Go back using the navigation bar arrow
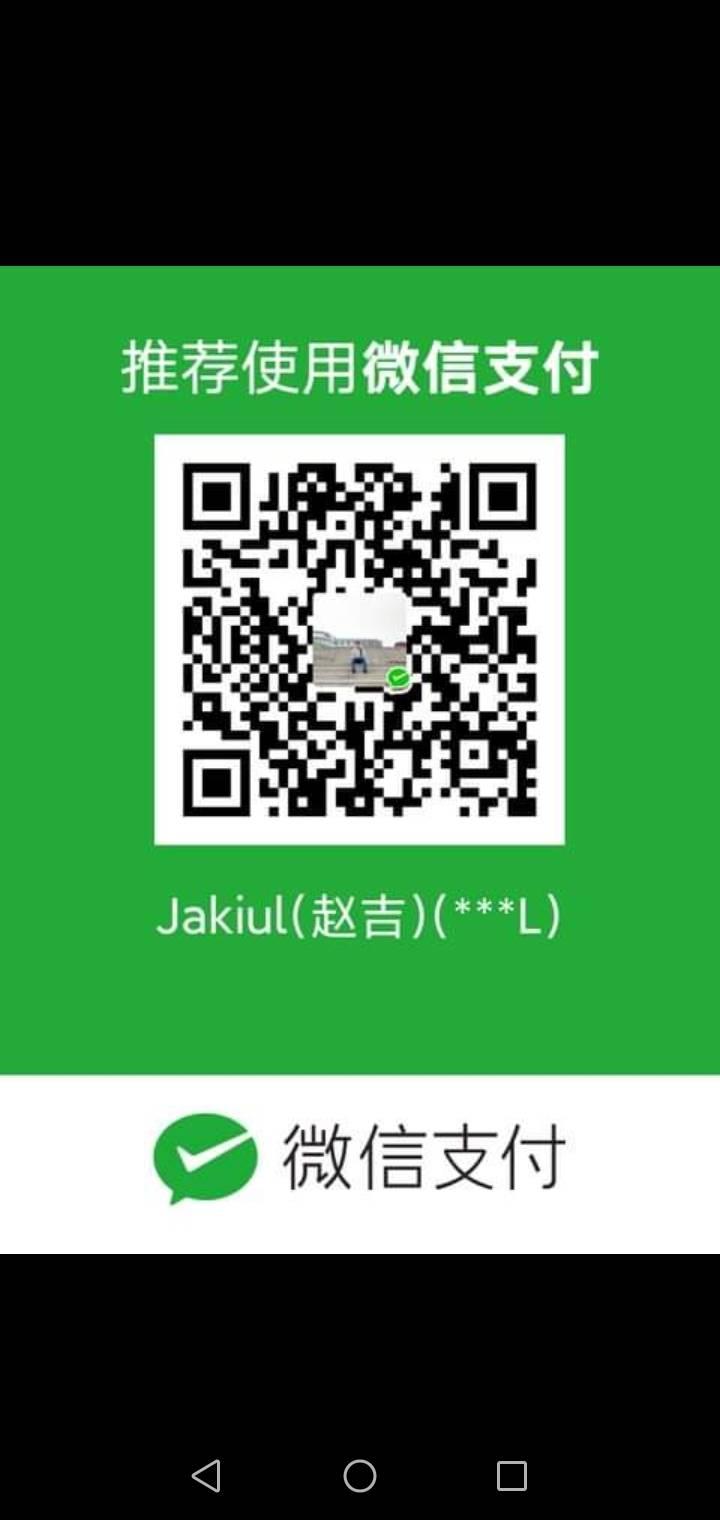Image resolution: width=720 pixels, height=1520 pixels. tap(206, 1475)
